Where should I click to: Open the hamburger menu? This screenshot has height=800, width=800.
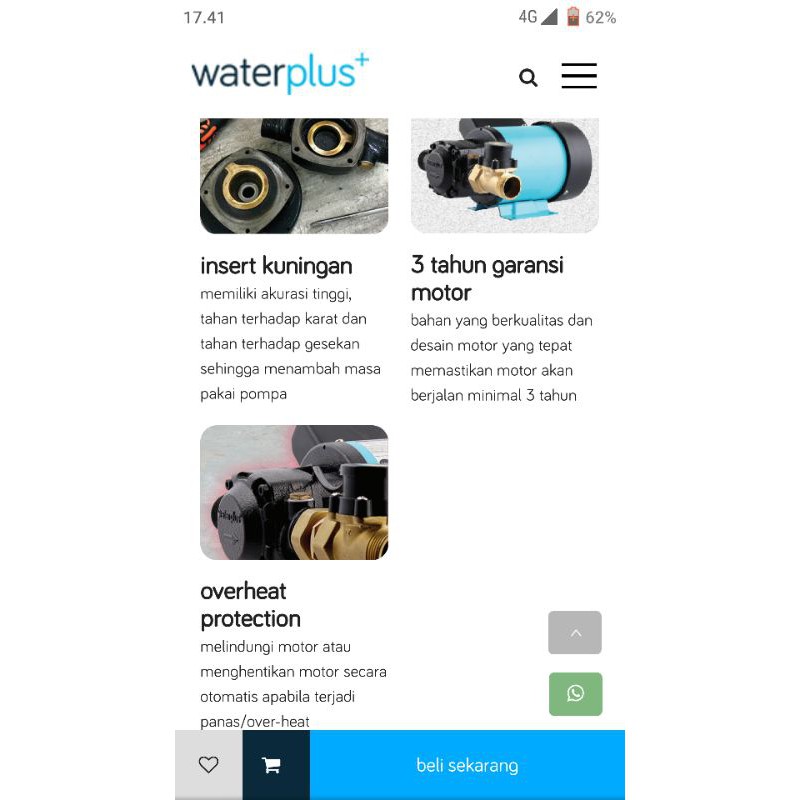579,76
